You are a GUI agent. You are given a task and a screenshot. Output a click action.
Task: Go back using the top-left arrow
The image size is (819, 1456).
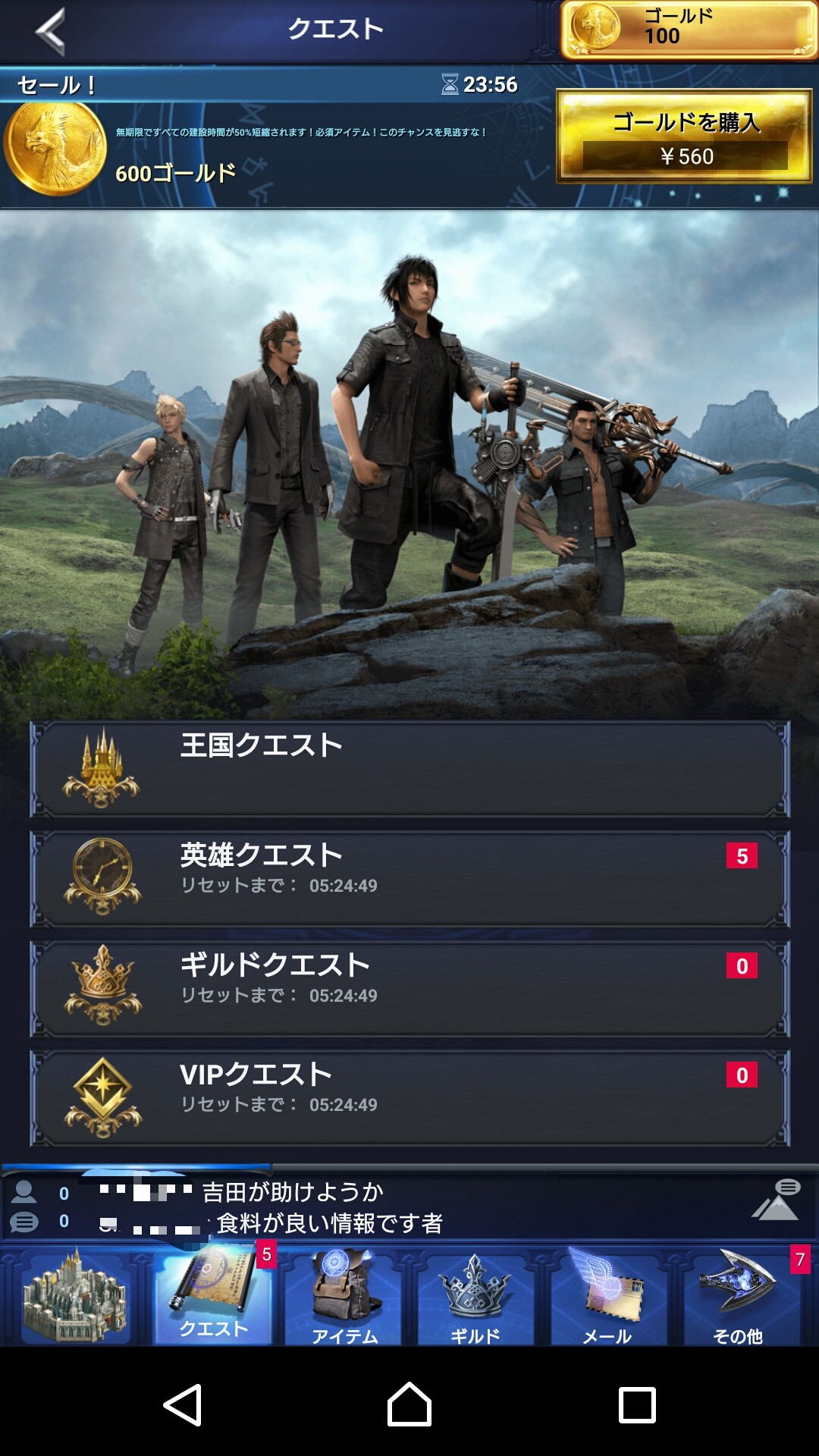(x=50, y=31)
